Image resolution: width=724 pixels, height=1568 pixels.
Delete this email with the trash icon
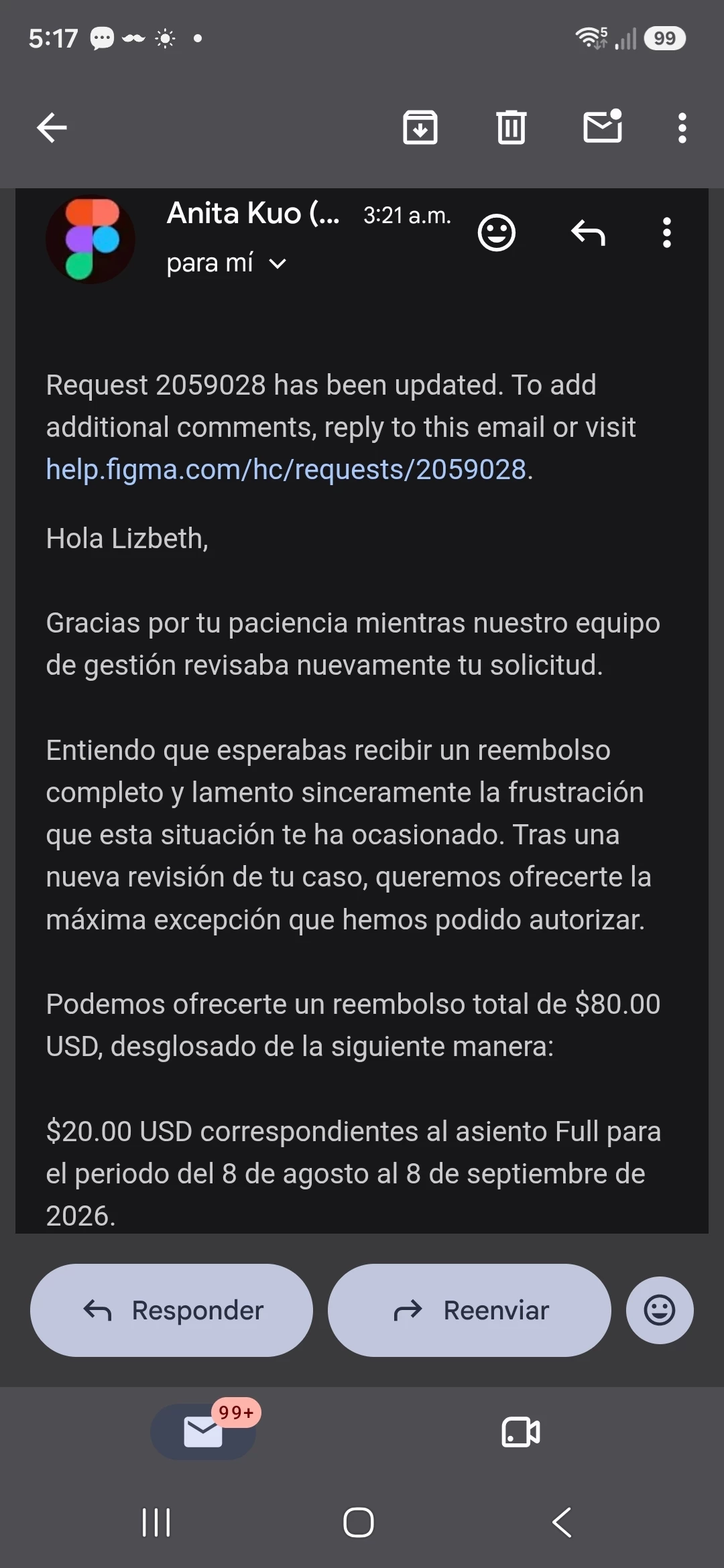click(x=511, y=127)
